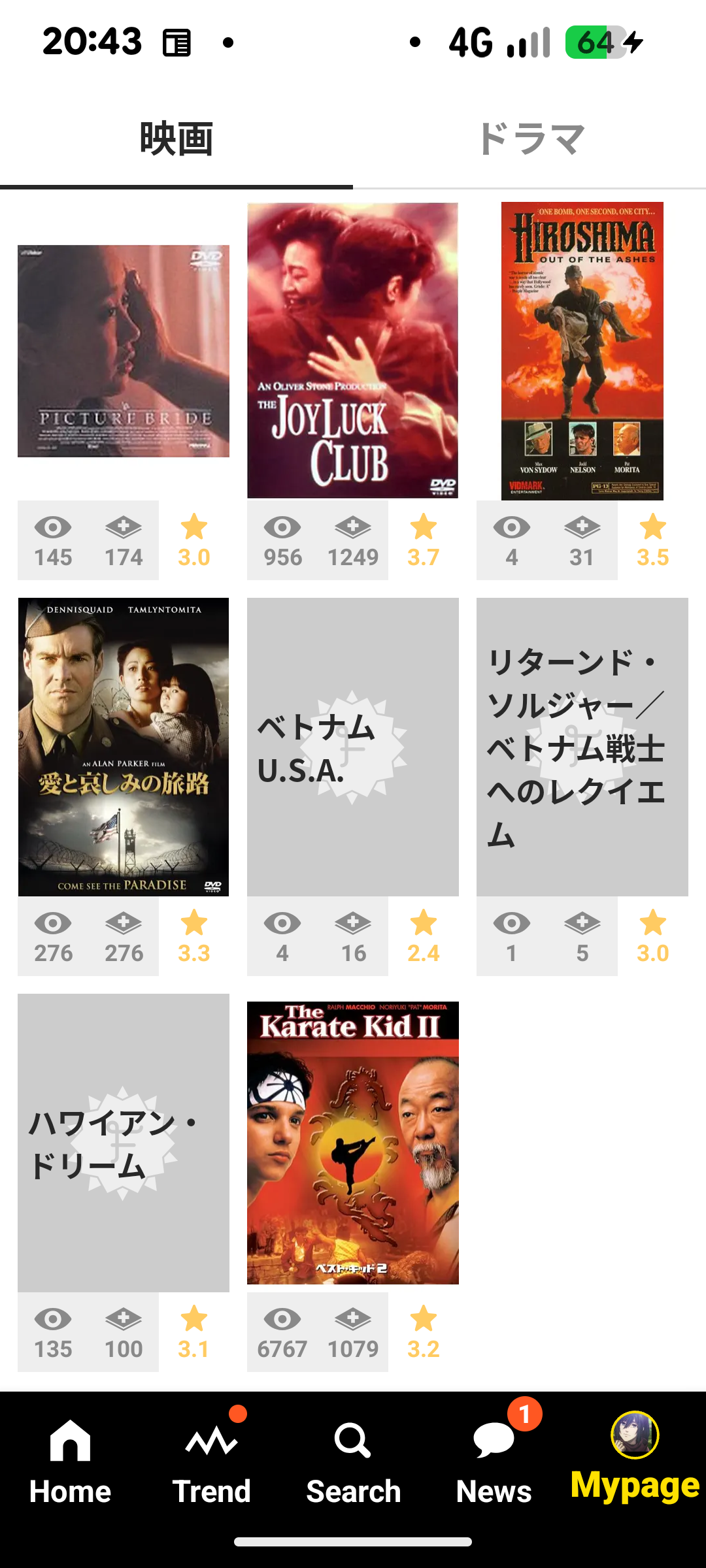This screenshot has height=1568, width=706.
Task: Mark The Joy Luck Club as watched
Action: pos(282,540)
